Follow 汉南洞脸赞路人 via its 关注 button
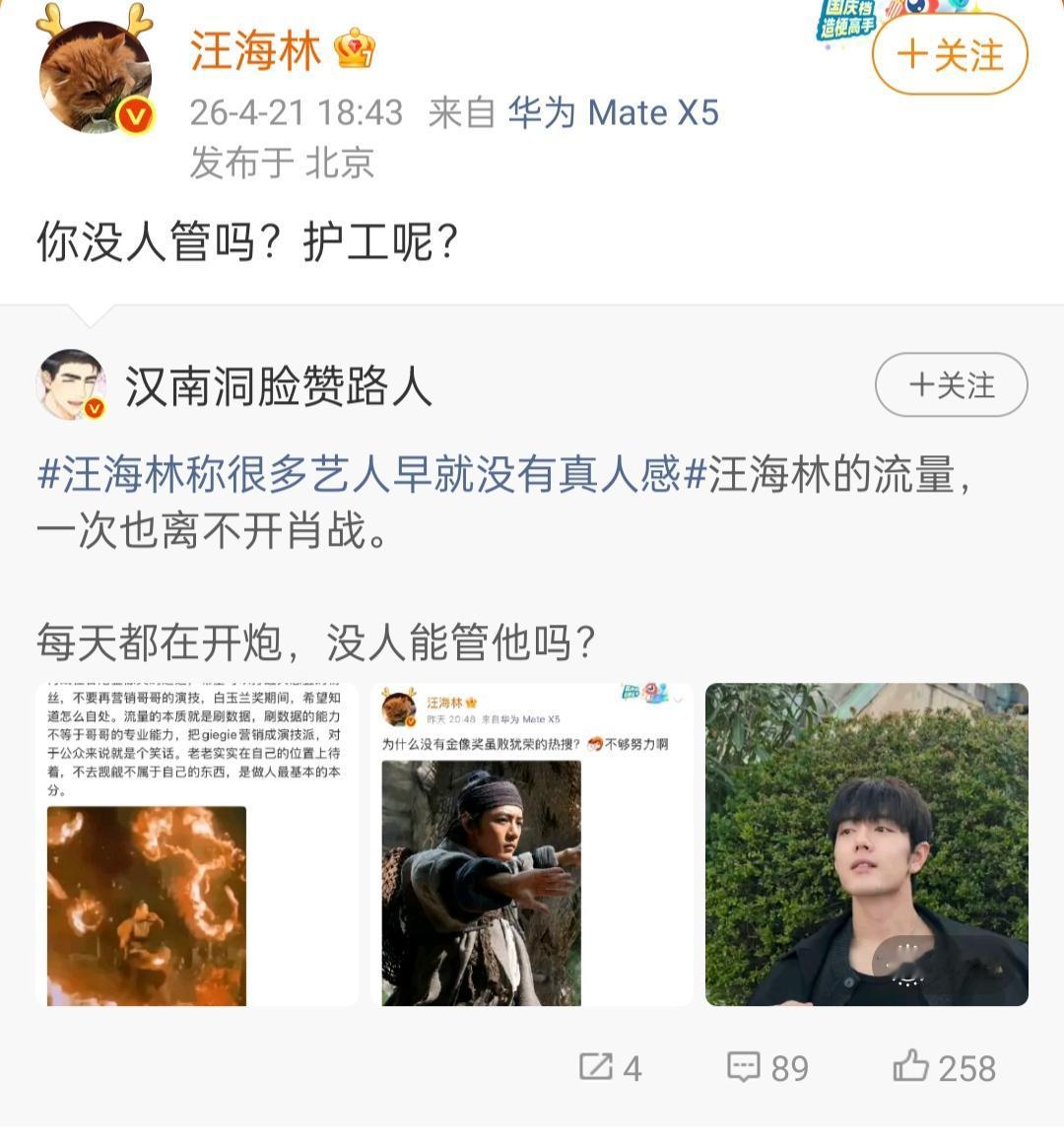Image resolution: width=1064 pixels, height=1145 pixels. [x=949, y=386]
